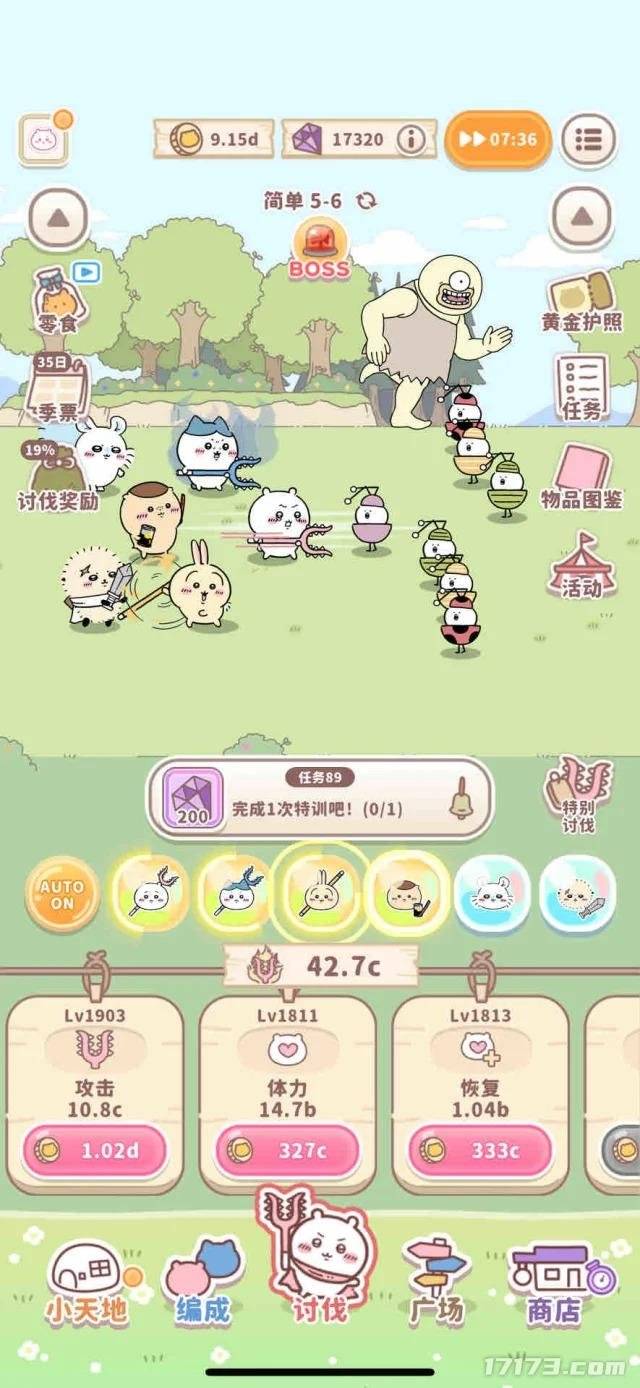Open the 任务 missions list
This screenshot has width=640, height=1388.
[x=582, y=388]
